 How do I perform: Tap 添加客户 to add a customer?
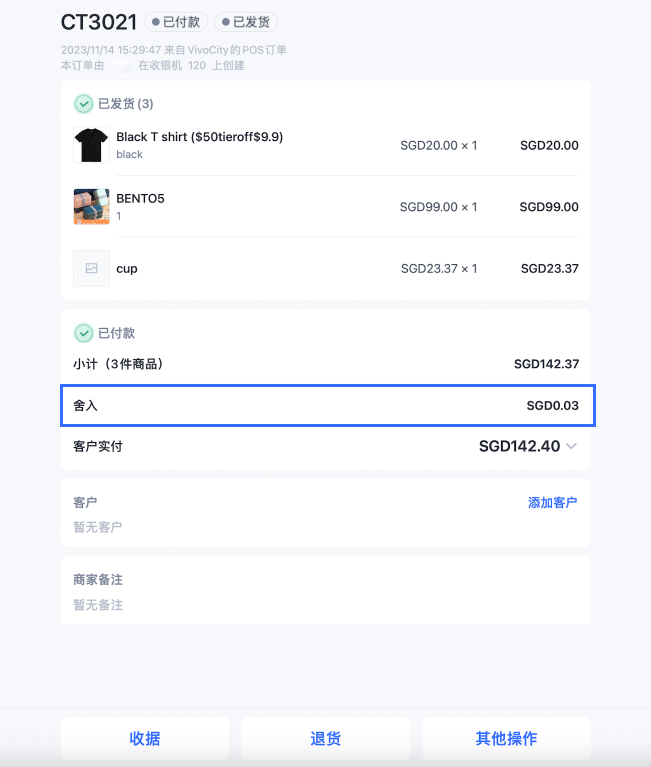click(552, 502)
